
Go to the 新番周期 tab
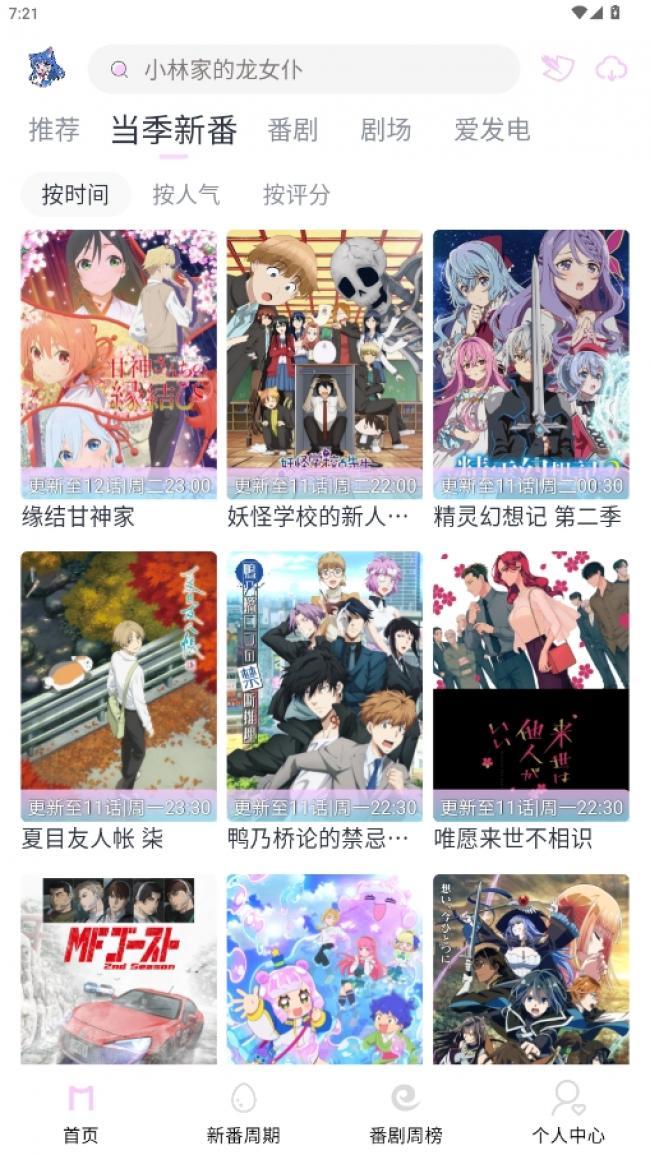point(243,1111)
